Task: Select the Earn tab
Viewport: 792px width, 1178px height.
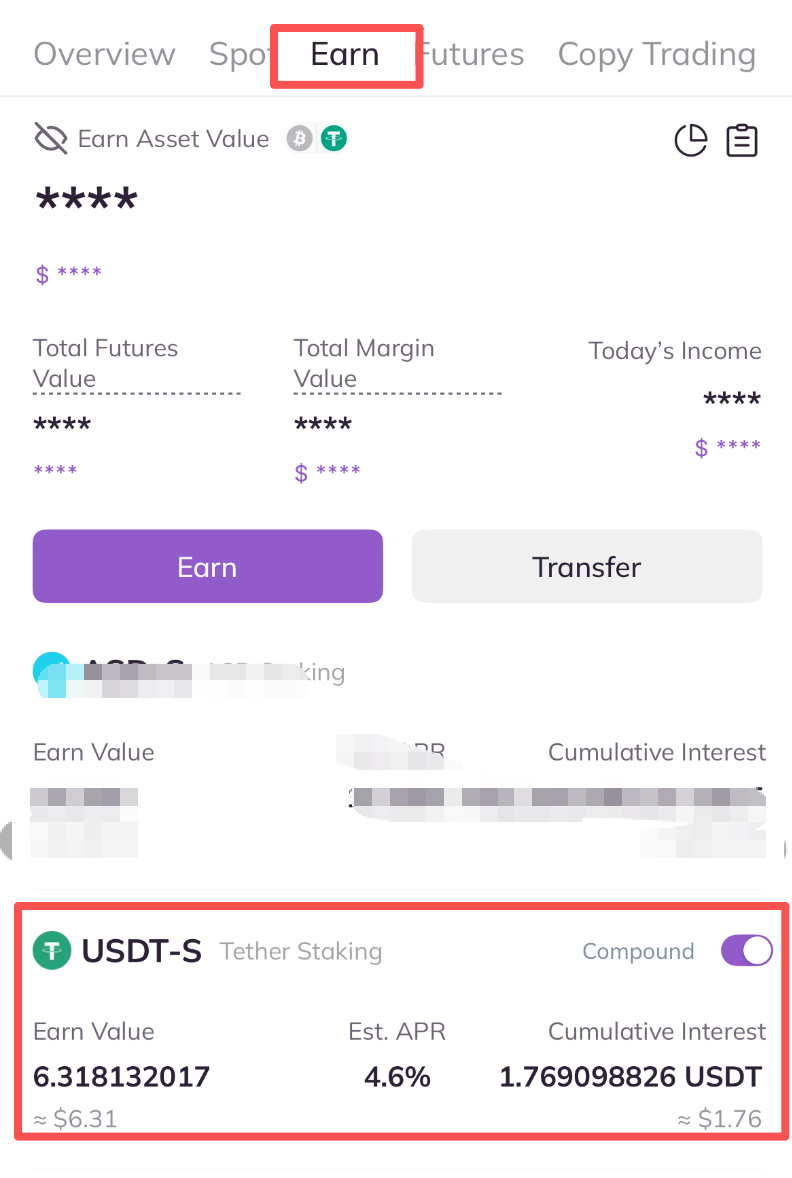Action: coord(345,54)
